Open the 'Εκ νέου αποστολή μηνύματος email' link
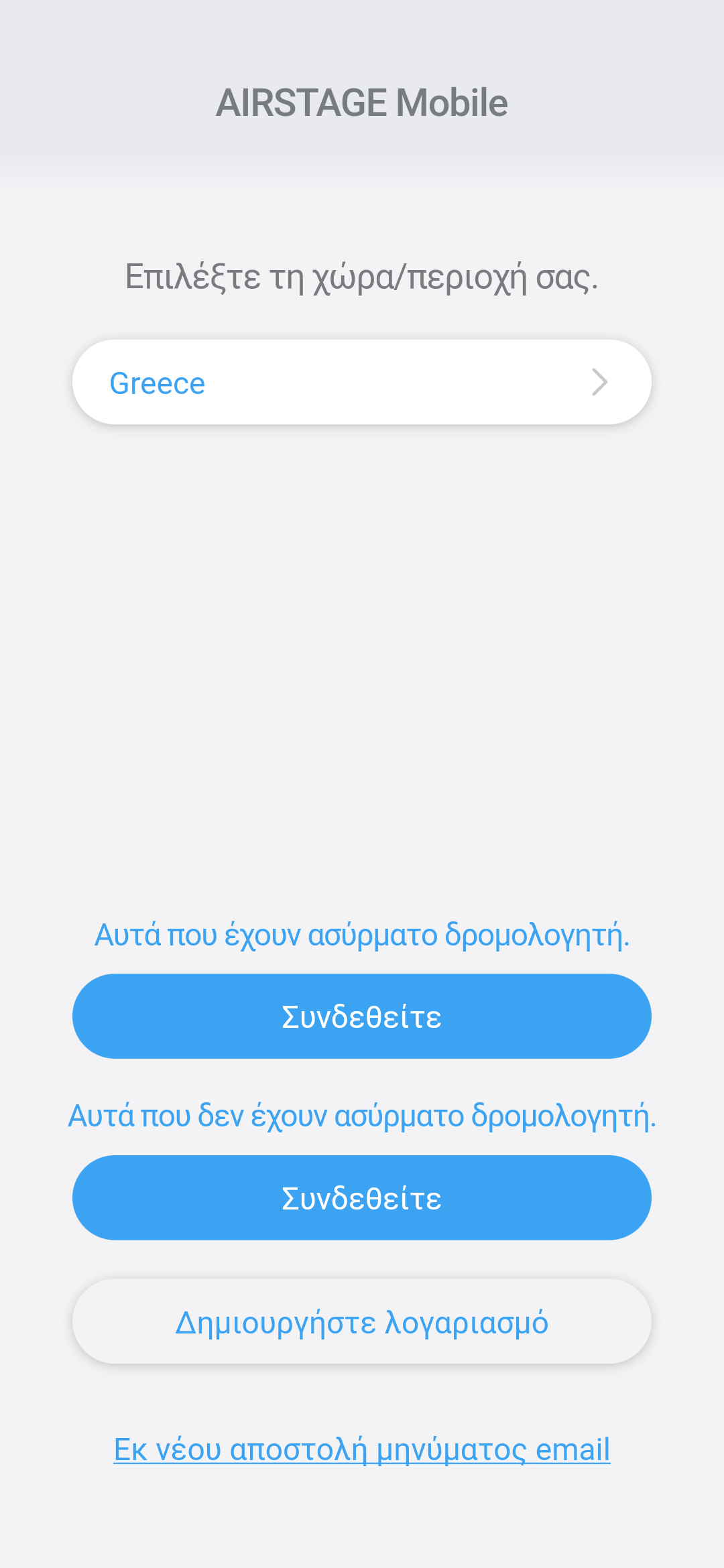The image size is (724, 1568). click(362, 1449)
